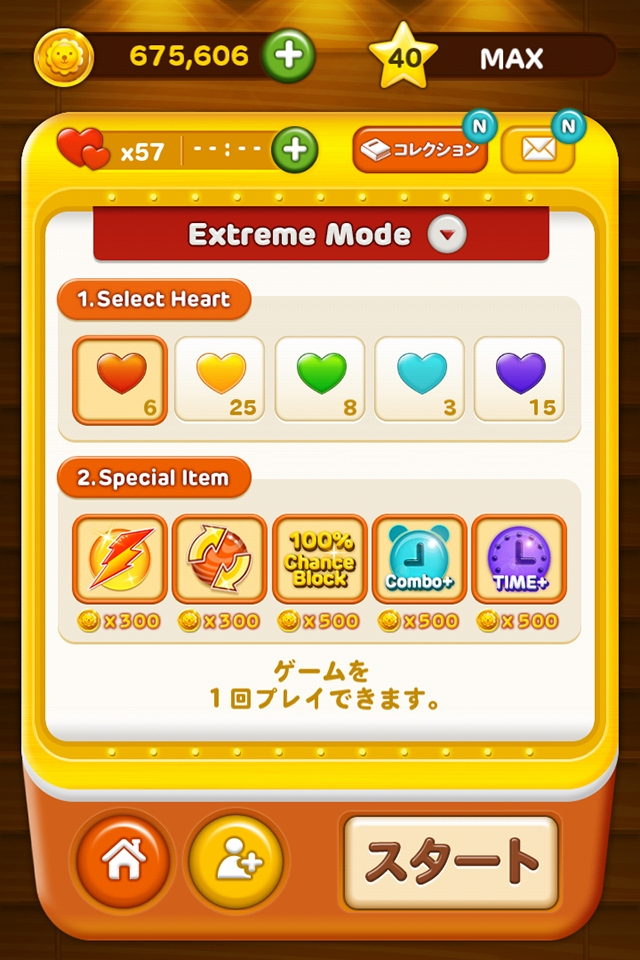Enable the 100% Chance Block item
This screenshot has height=960, width=640.
click(x=320, y=559)
